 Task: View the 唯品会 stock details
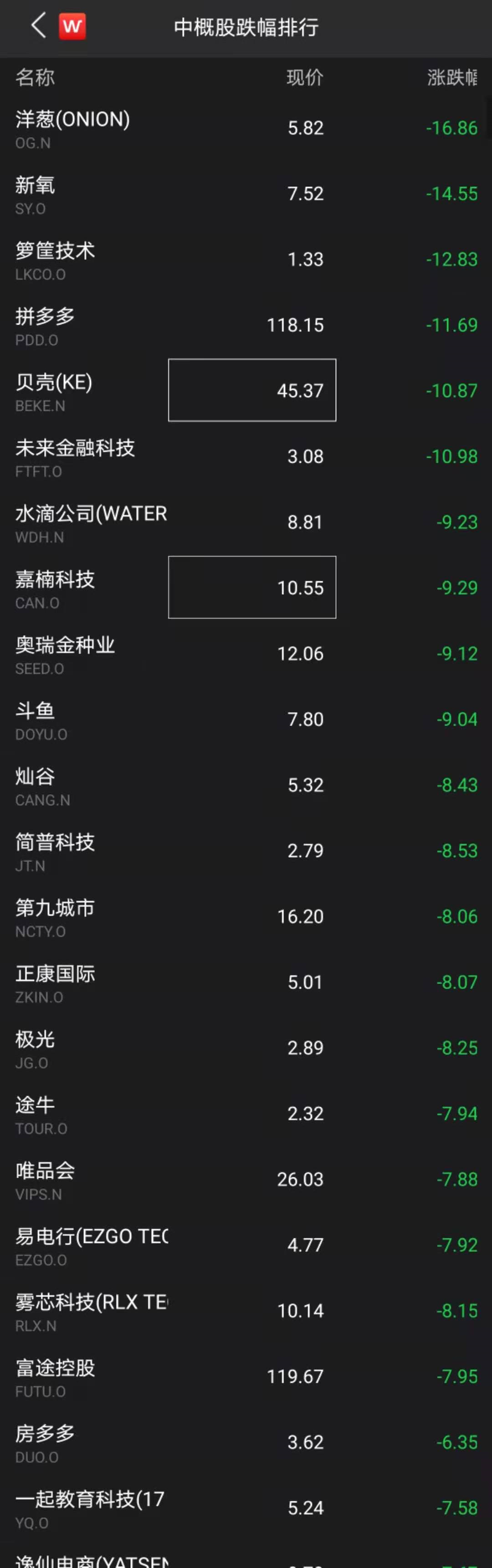coord(45,1180)
